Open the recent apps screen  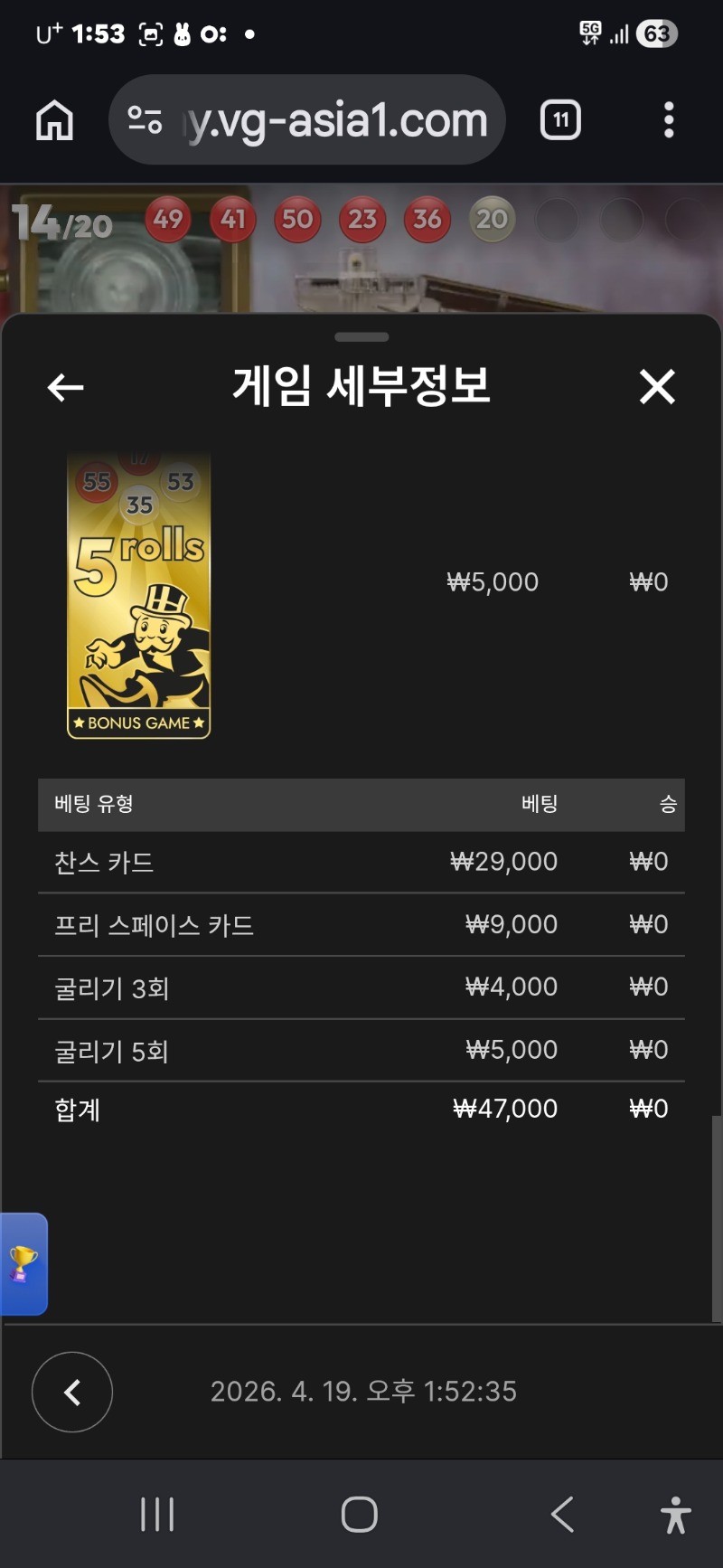(x=157, y=1514)
